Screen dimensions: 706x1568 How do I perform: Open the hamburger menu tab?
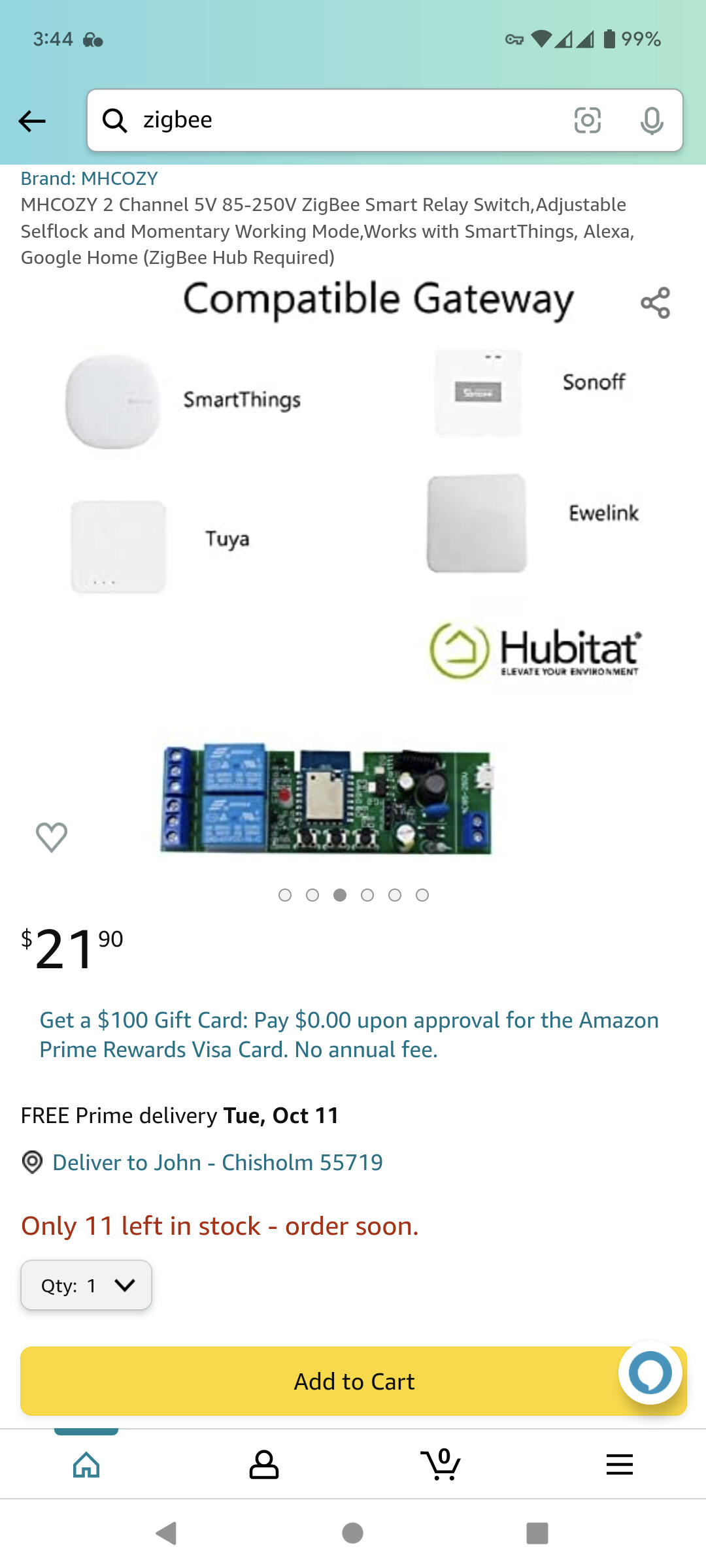[619, 1464]
